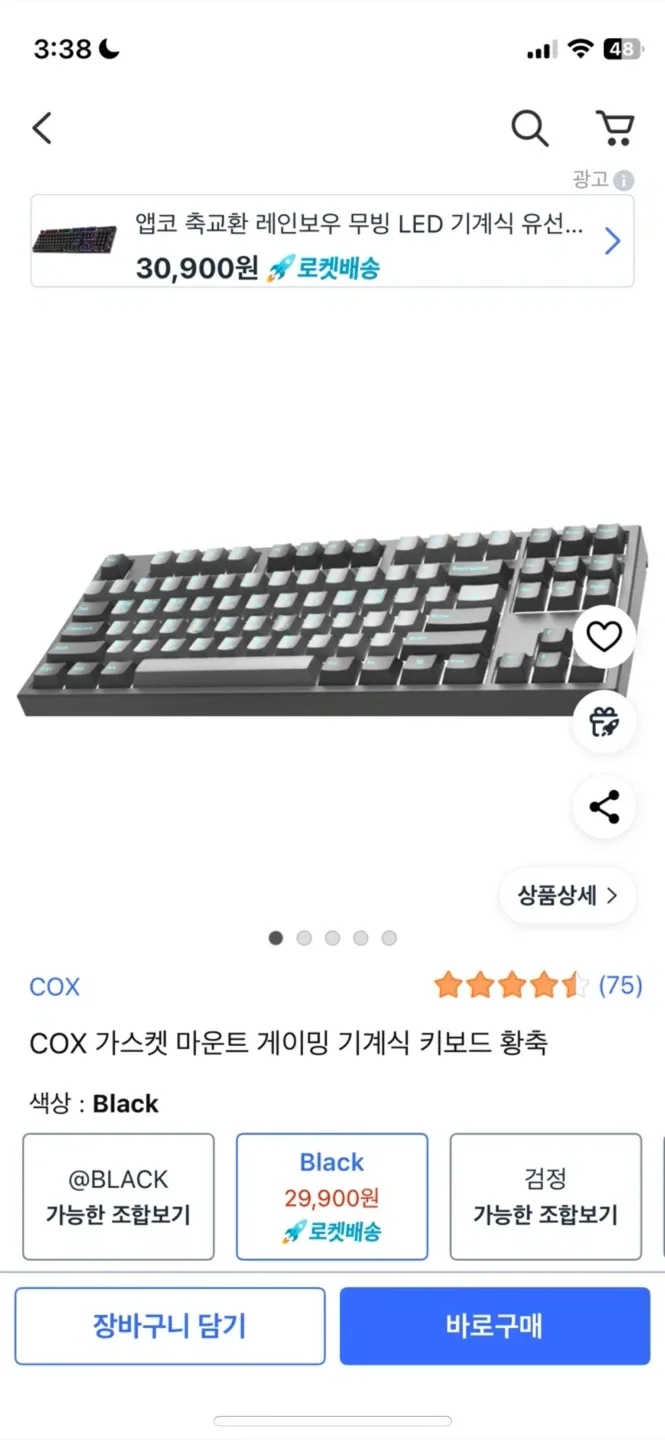Image resolution: width=665 pixels, height=1440 pixels.
Task: Visit the COX brand link
Action: pyautogui.click(x=54, y=987)
